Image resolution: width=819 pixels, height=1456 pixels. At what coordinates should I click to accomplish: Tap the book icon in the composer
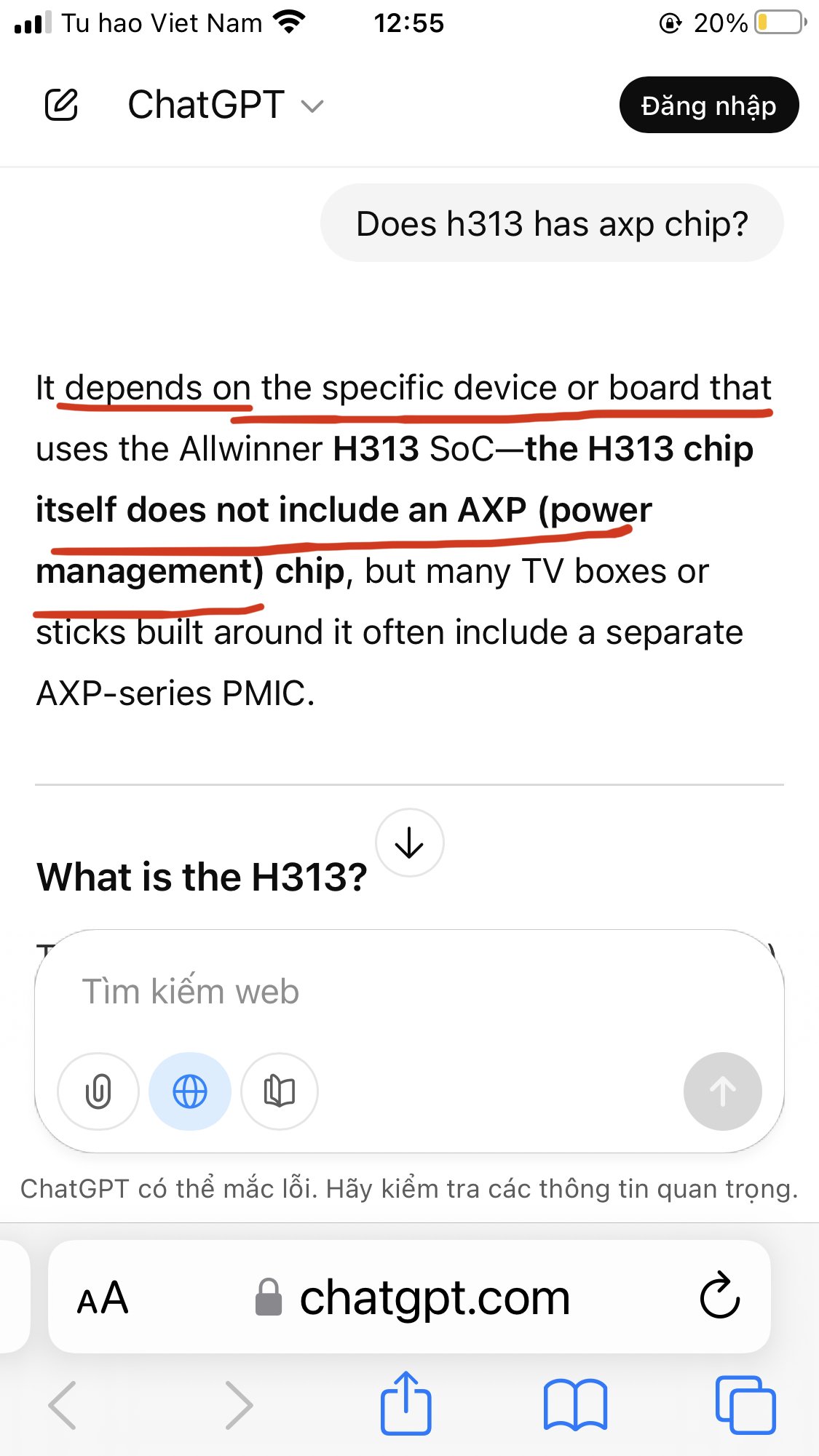(x=280, y=1091)
